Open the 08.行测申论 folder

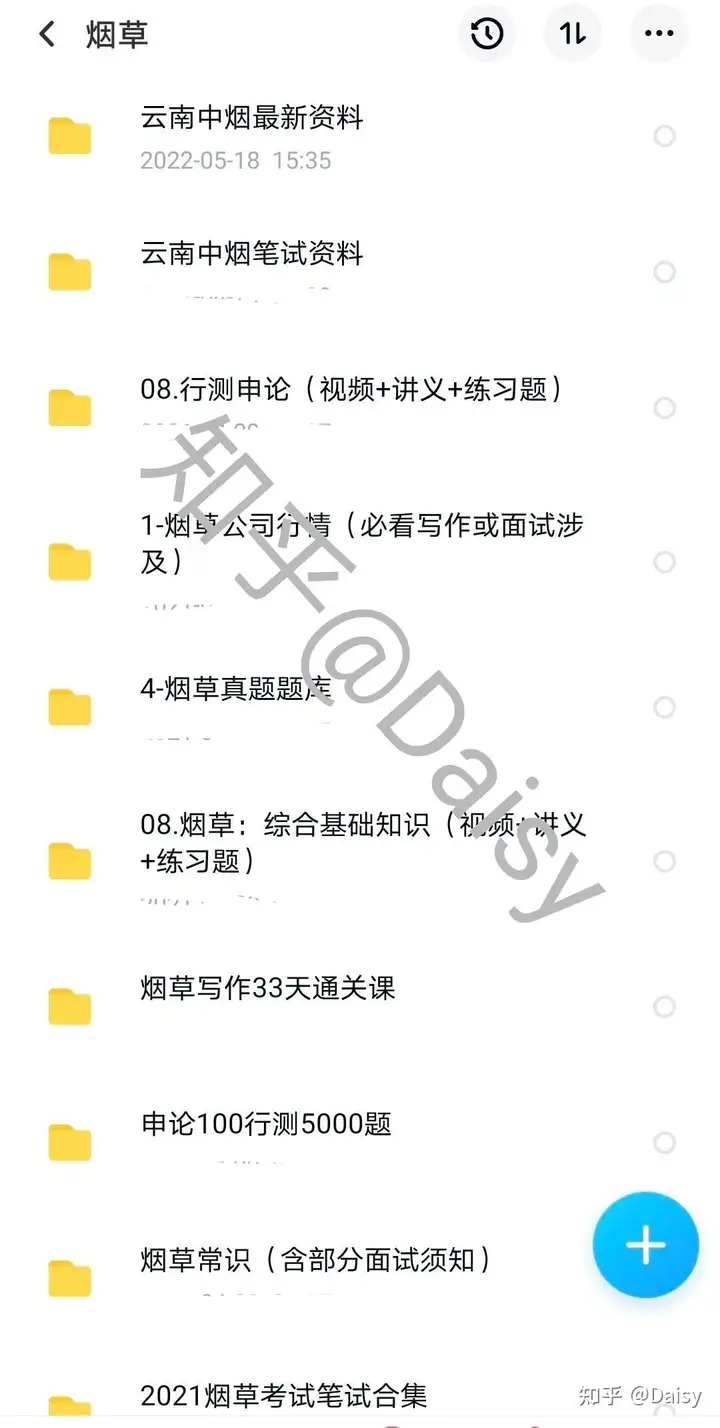pos(350,390)
